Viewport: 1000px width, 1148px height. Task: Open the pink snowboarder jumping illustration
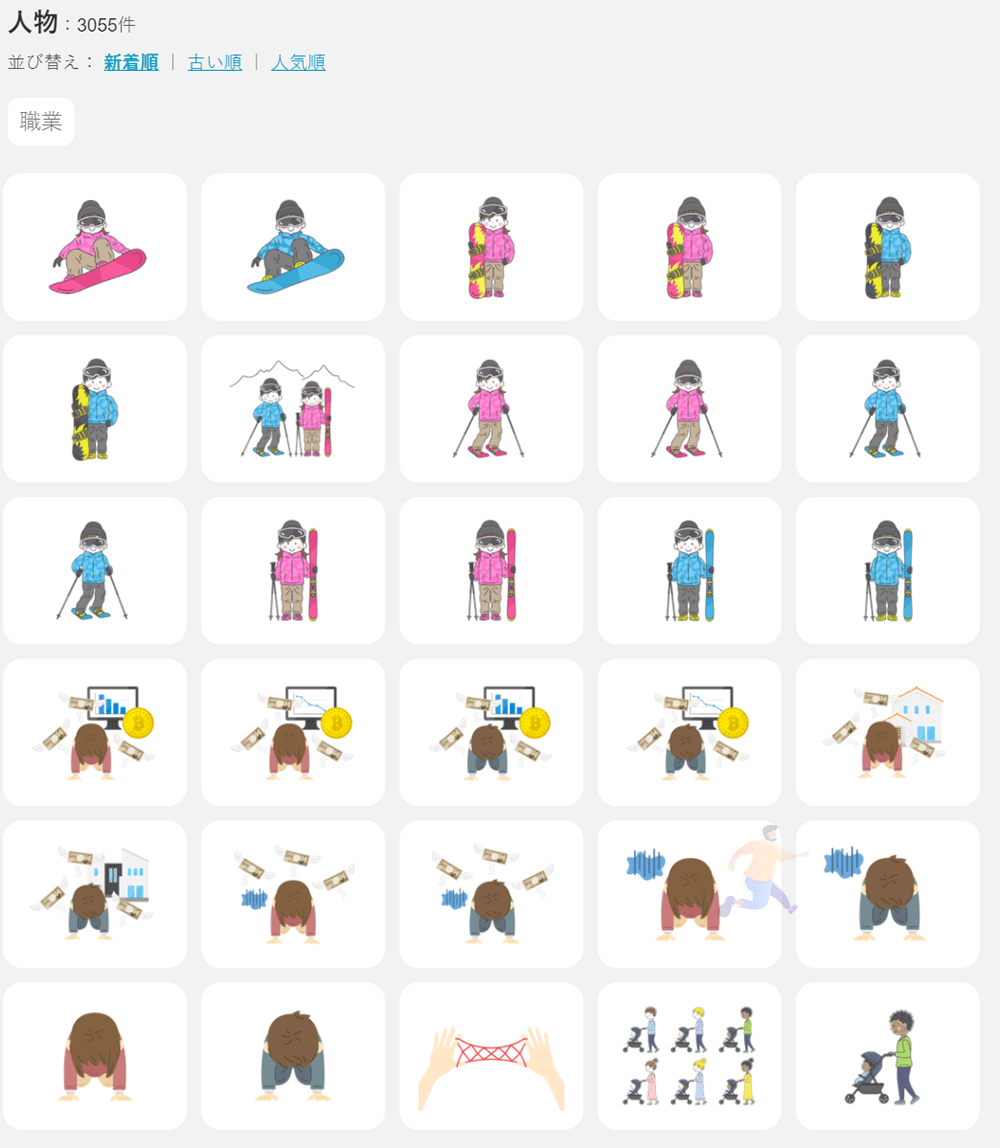(95, 247)
